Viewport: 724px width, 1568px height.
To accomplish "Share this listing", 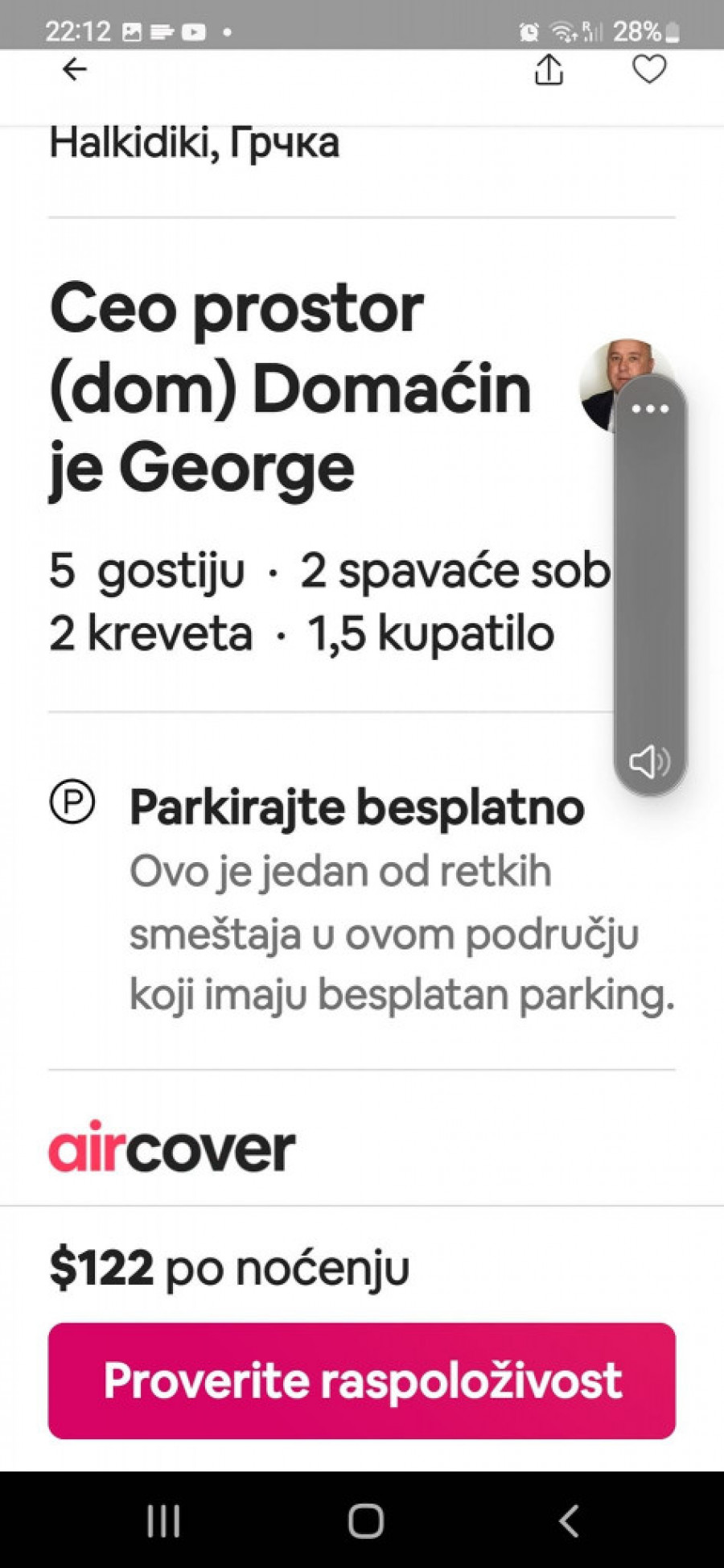I will click(x=549, y=70).
